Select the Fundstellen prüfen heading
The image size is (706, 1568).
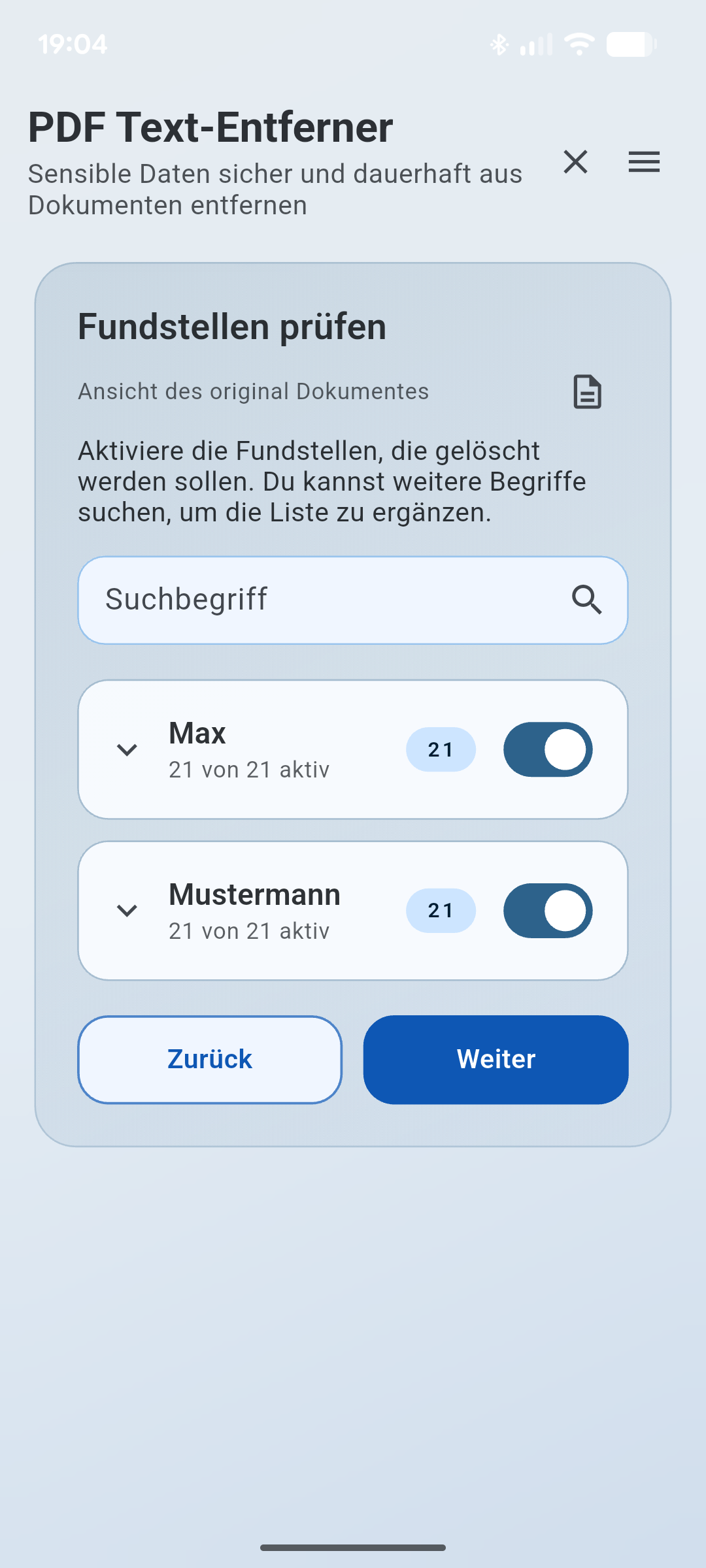coord(232,325)
